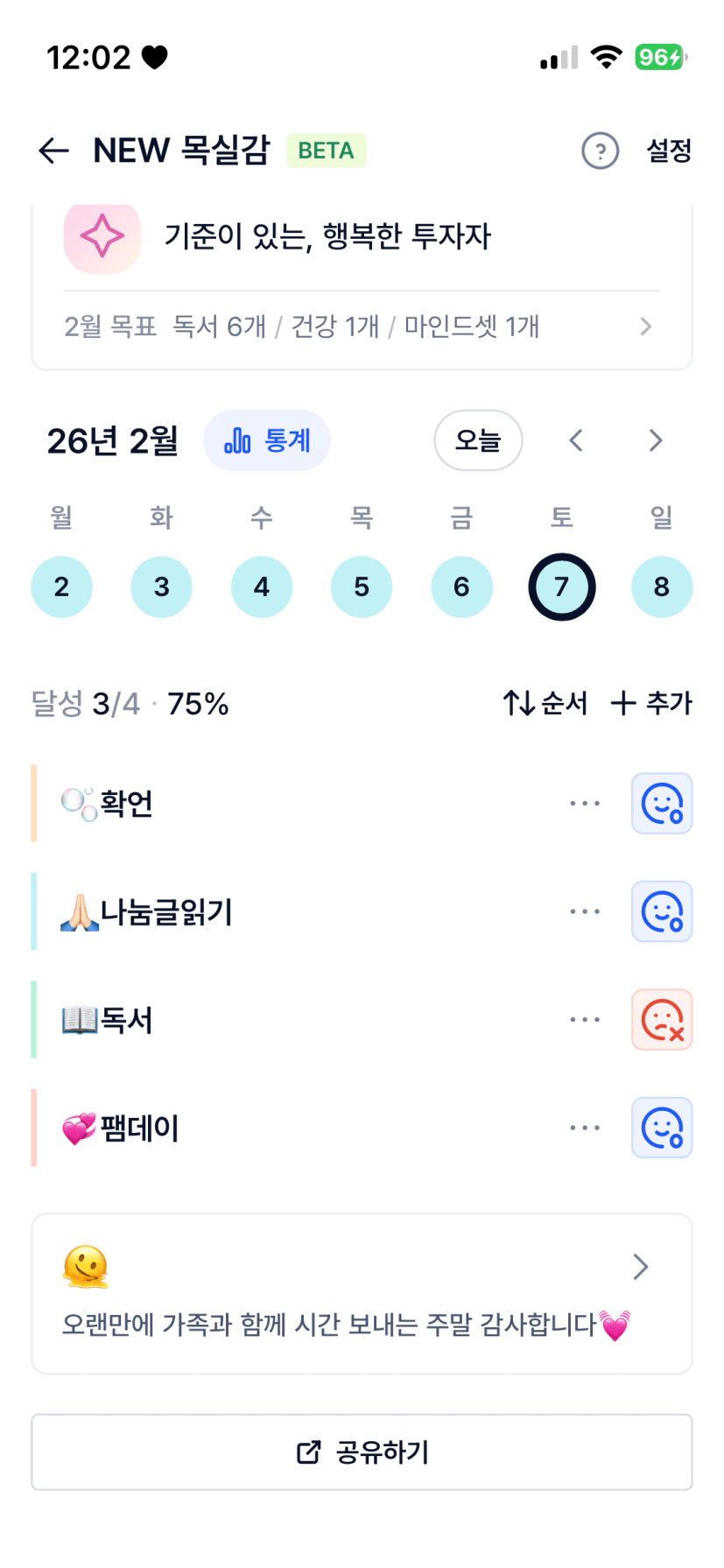Go to the previous week
Viewport: 724px width, 1568px height.
[576, 440]
